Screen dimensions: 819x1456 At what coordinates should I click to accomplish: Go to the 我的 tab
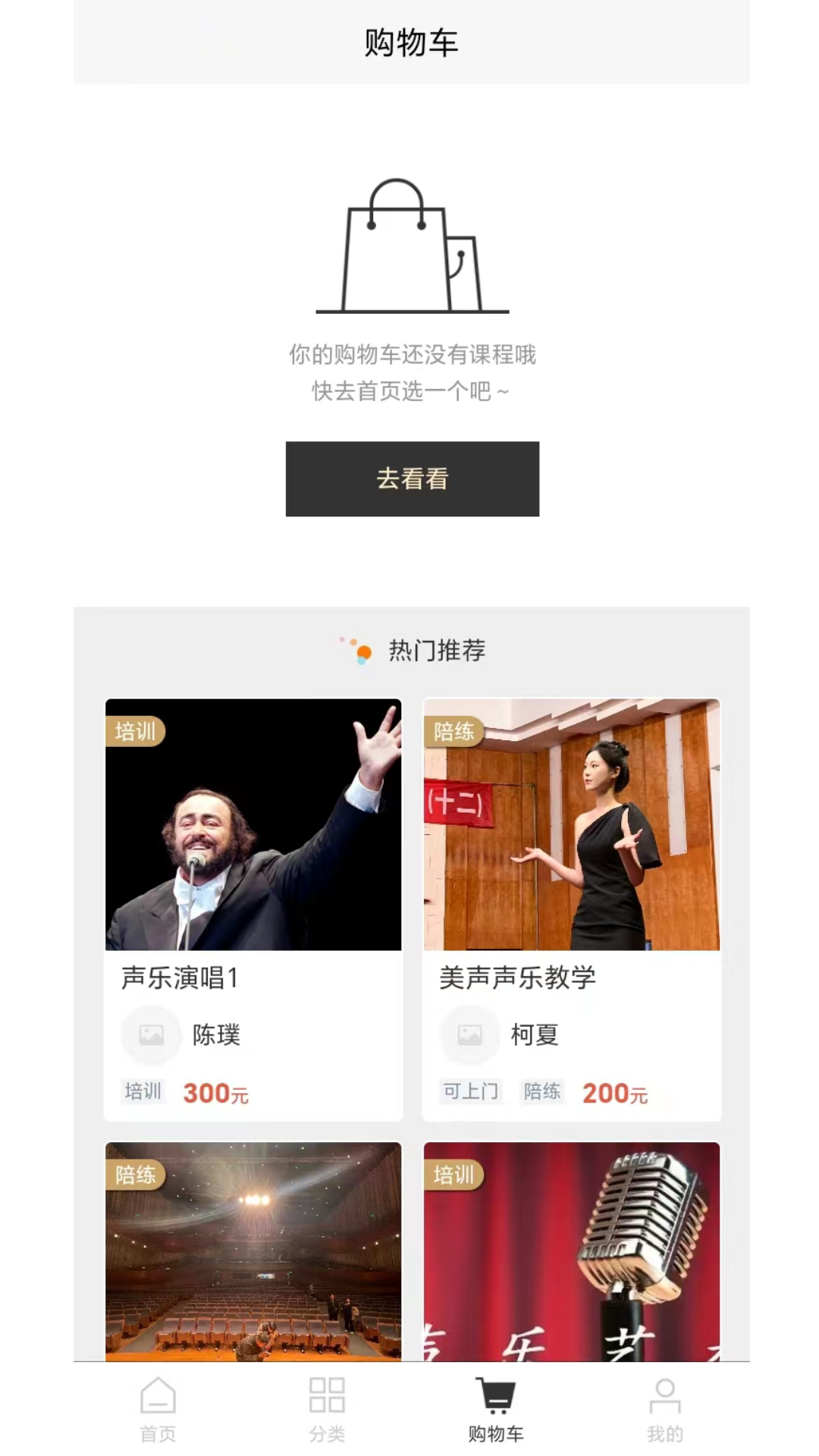click(x=665, y=1410)
